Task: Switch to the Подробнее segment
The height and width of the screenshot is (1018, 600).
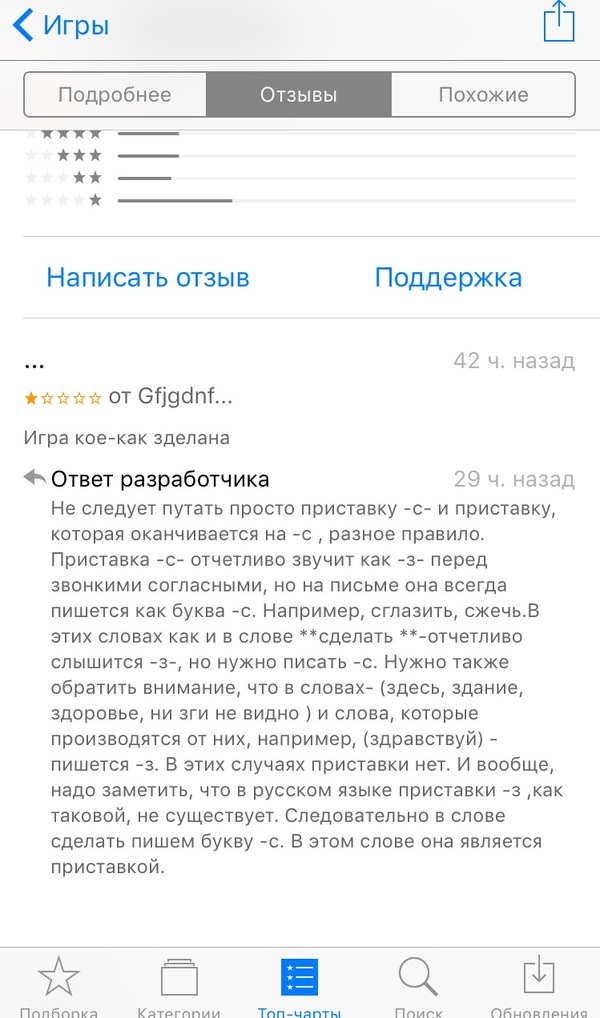Action: tap(115, 95)
